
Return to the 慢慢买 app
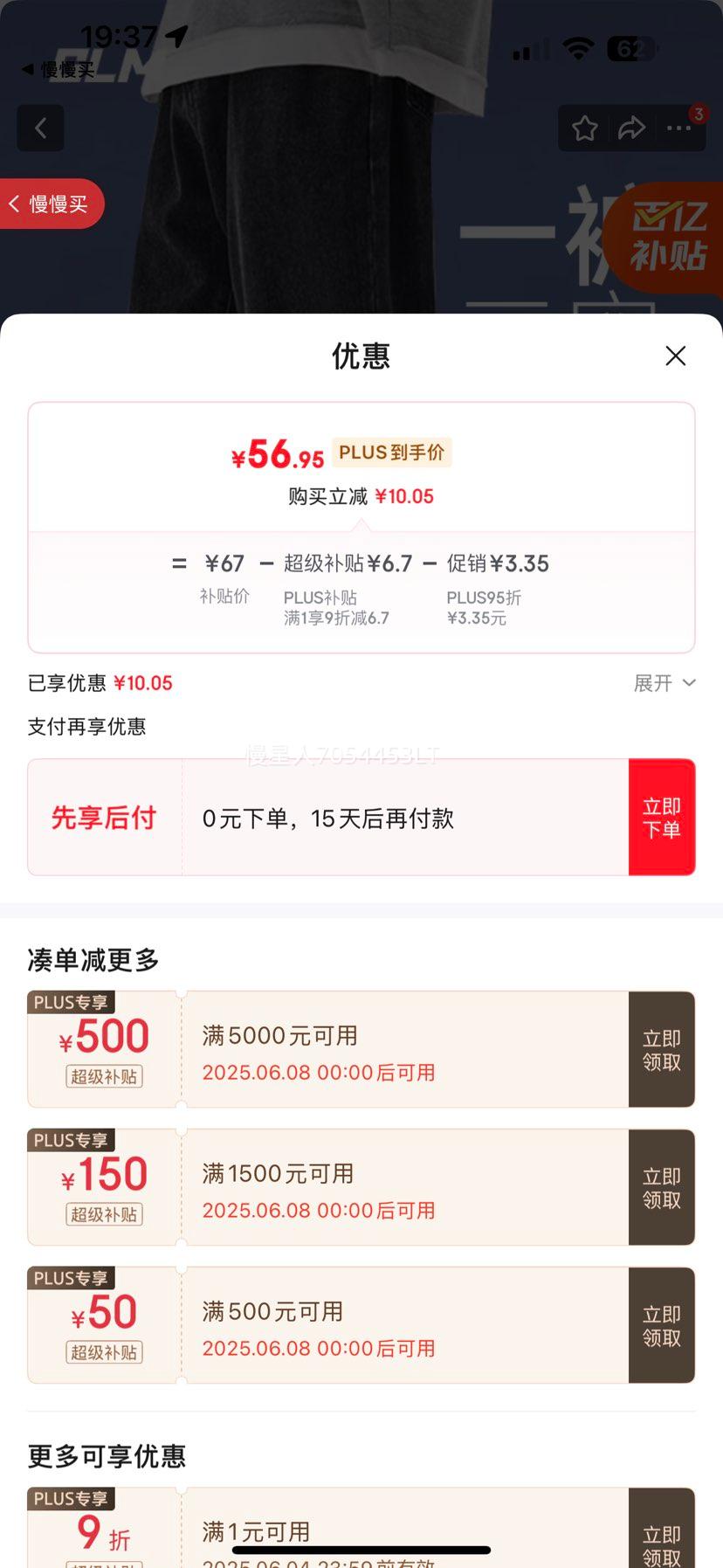click(x=52, y=204)
